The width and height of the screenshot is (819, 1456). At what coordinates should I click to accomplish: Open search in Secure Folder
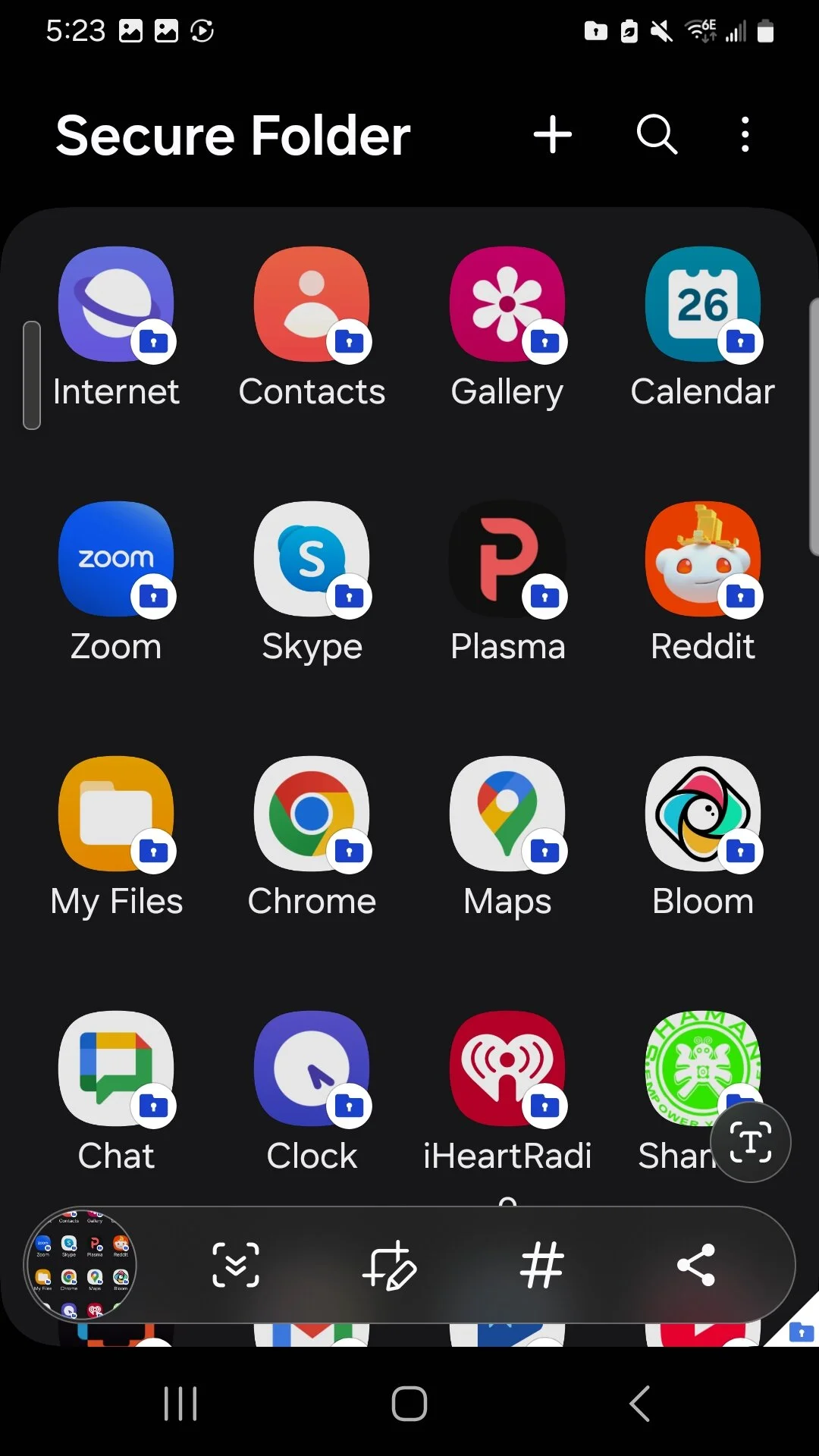point(657,135)
